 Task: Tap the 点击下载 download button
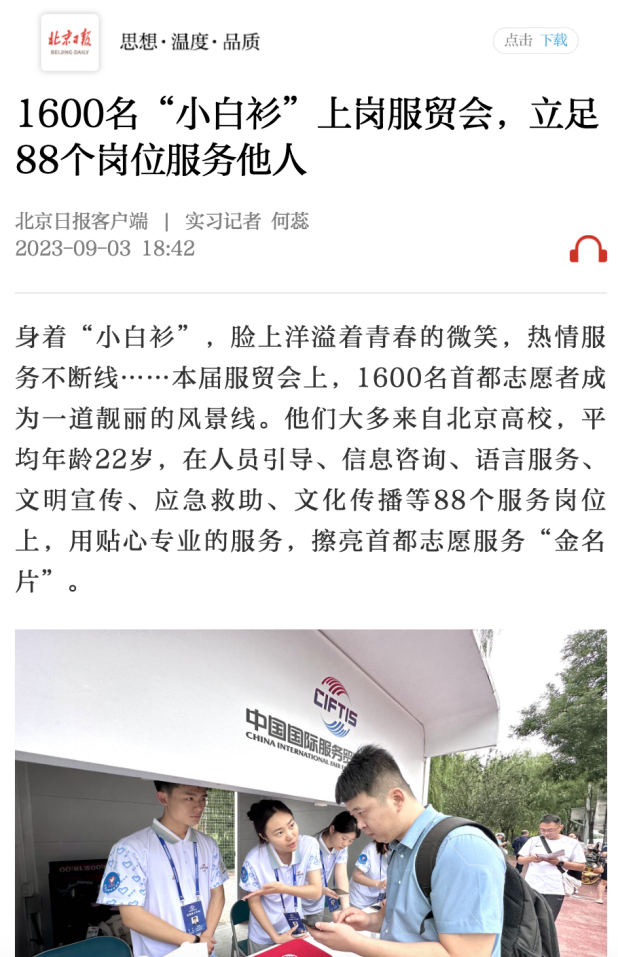[x=535, y=41]
